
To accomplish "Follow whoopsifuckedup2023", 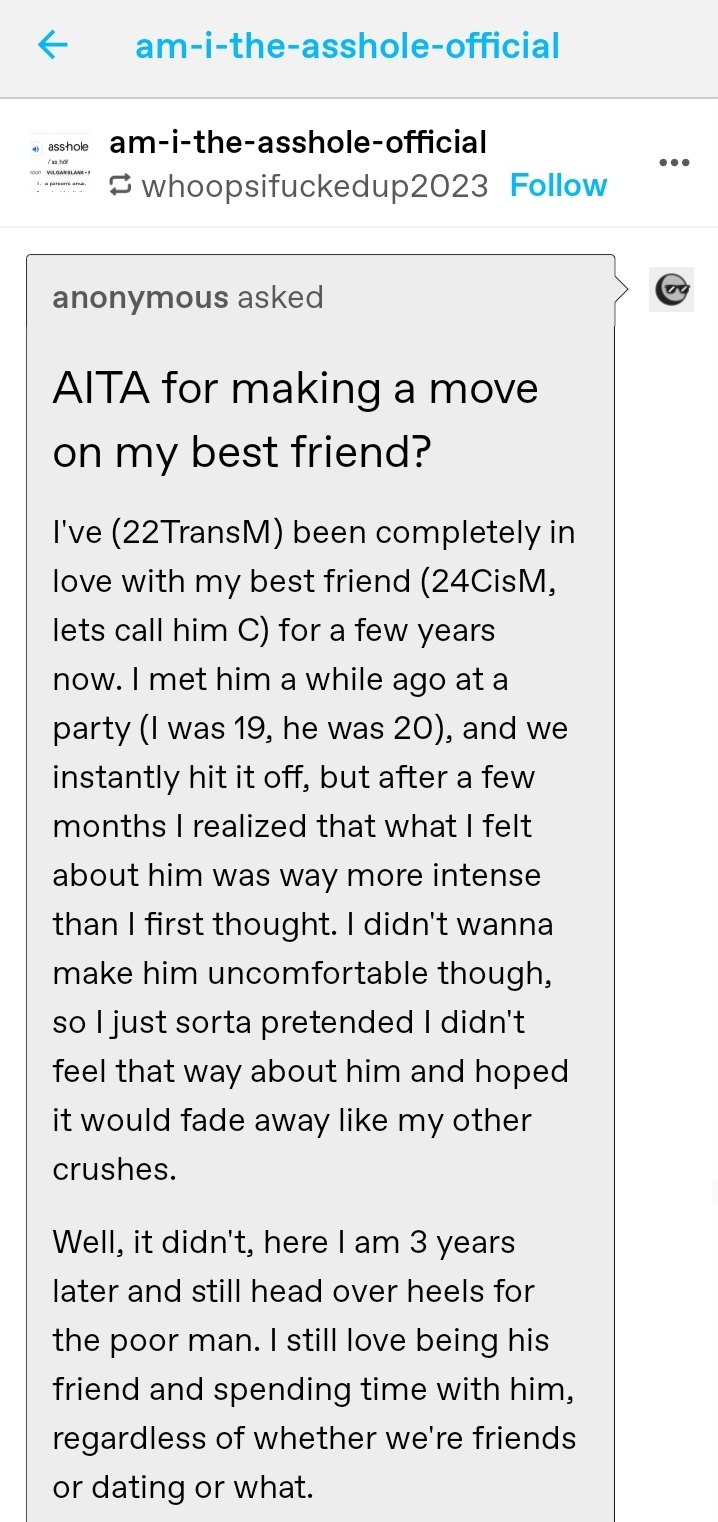I will coord(558,185).
